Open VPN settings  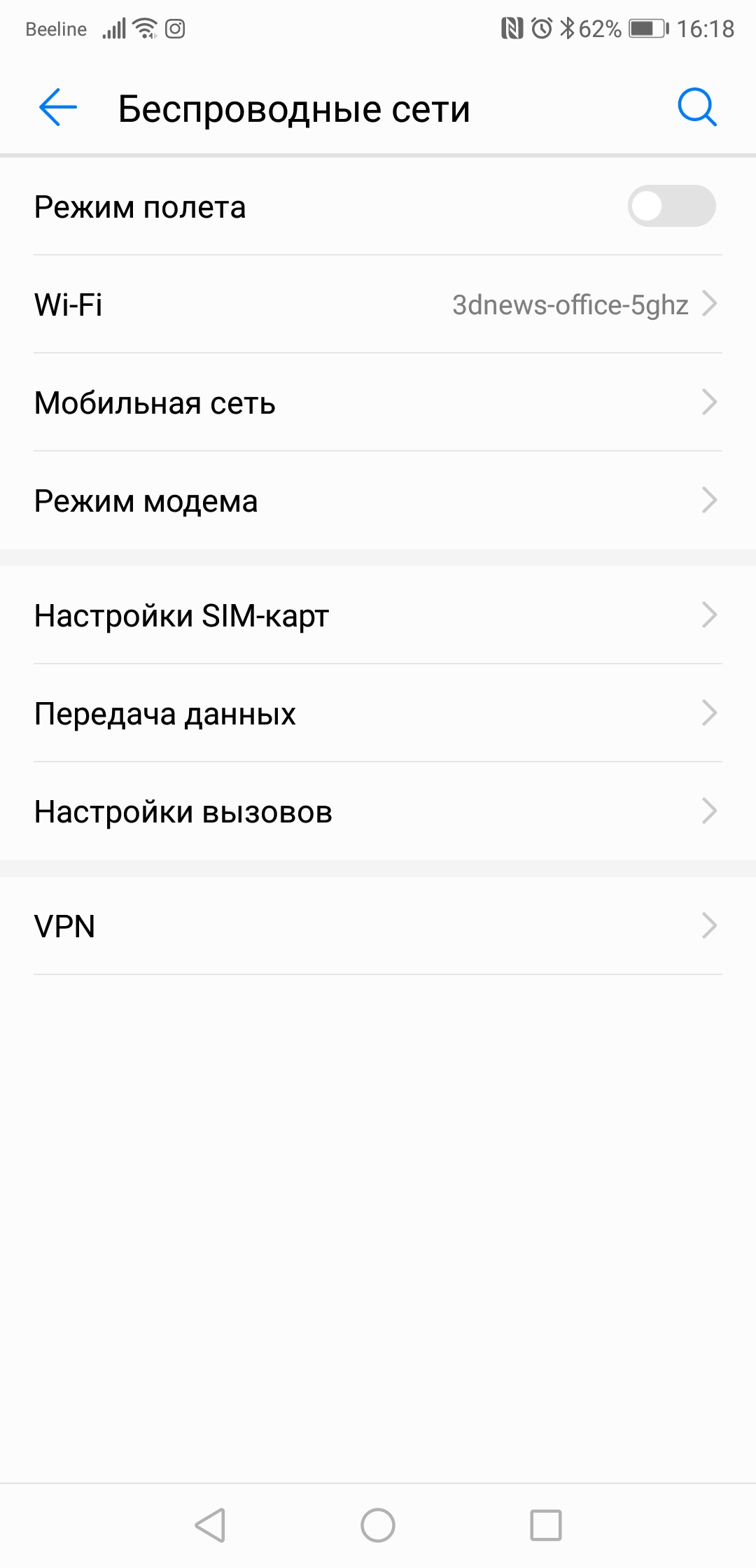pos(378,926)
